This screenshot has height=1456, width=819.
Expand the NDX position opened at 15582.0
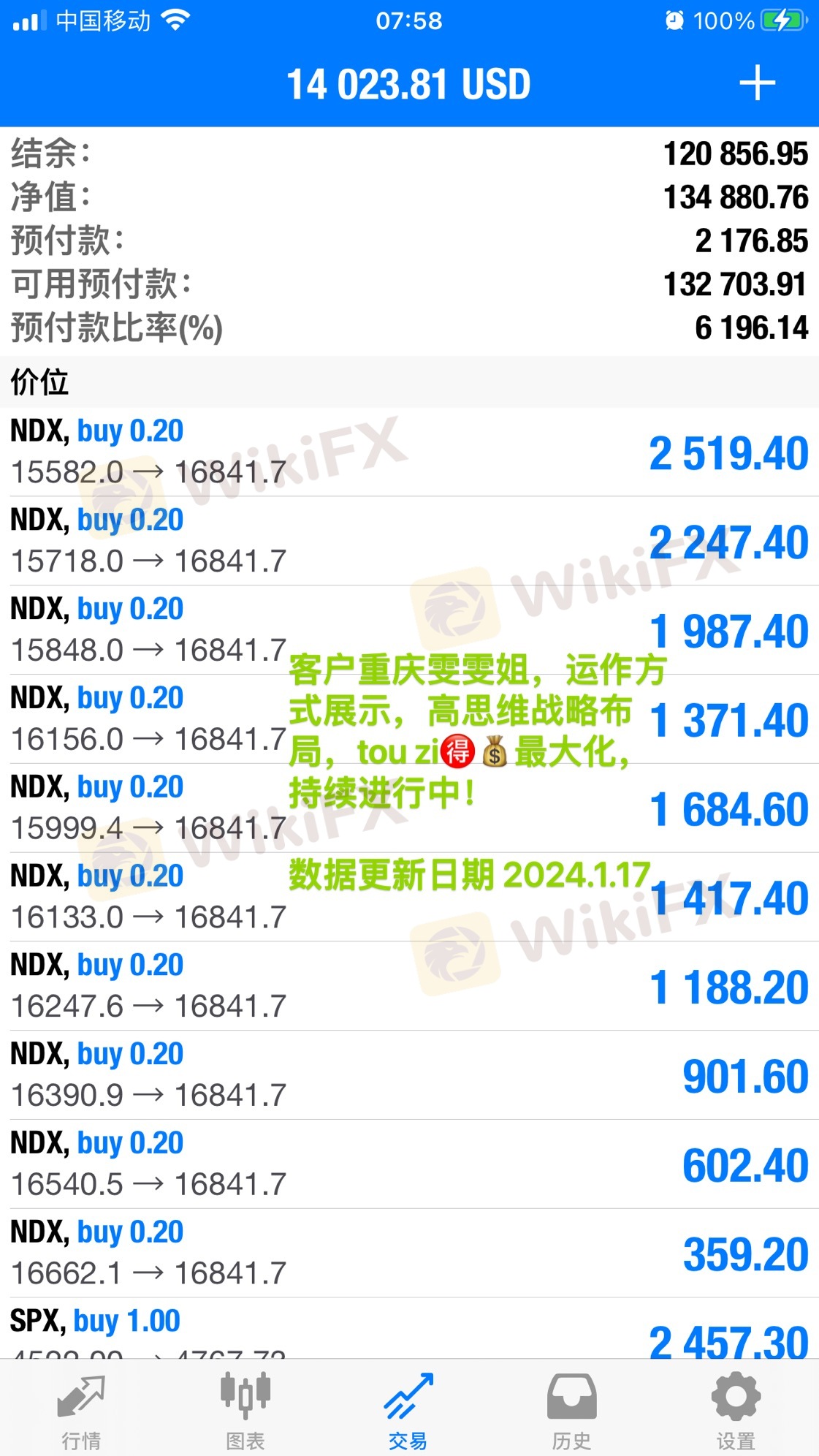coord(409,452)
